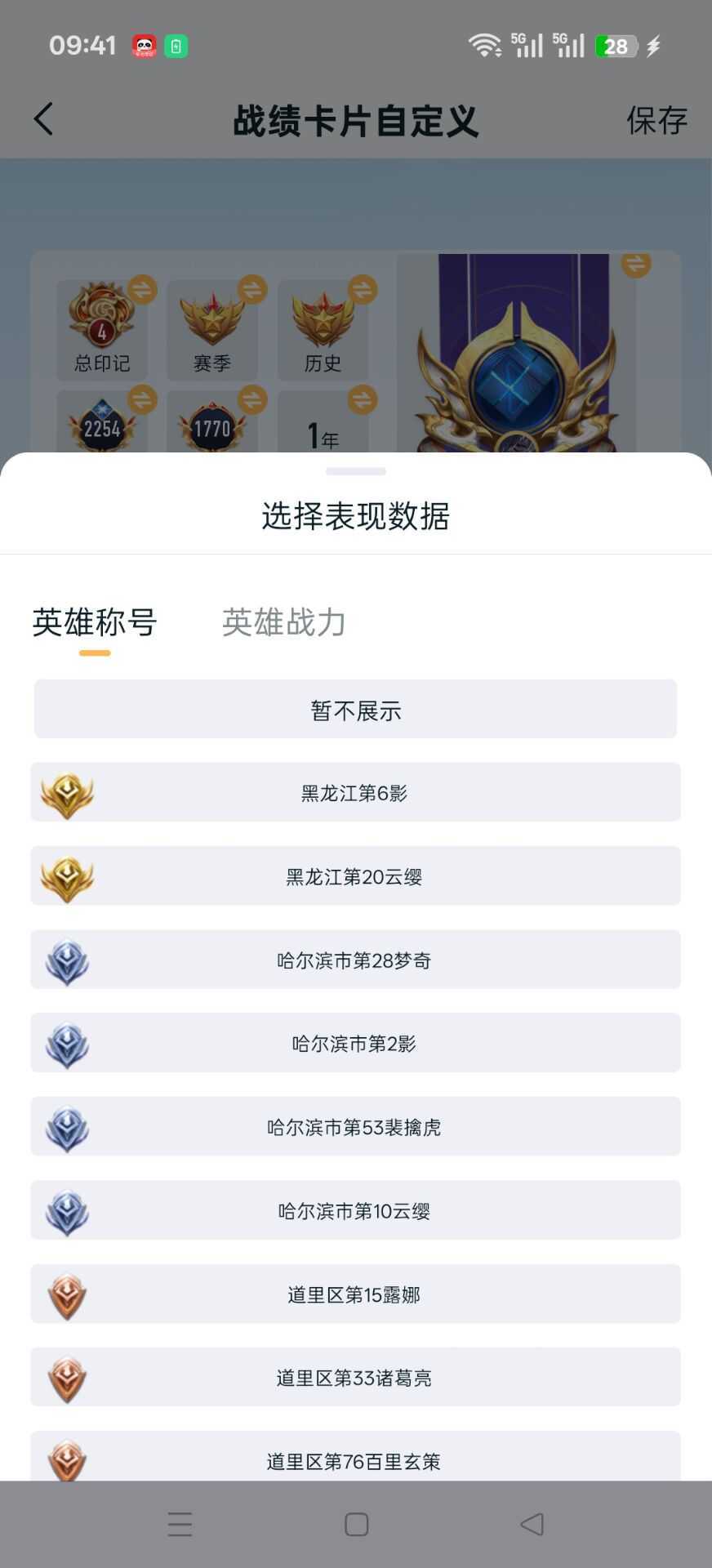Tap the swap icon on 历史
This screenshot has height=1568, width=712.
[363, 289]
